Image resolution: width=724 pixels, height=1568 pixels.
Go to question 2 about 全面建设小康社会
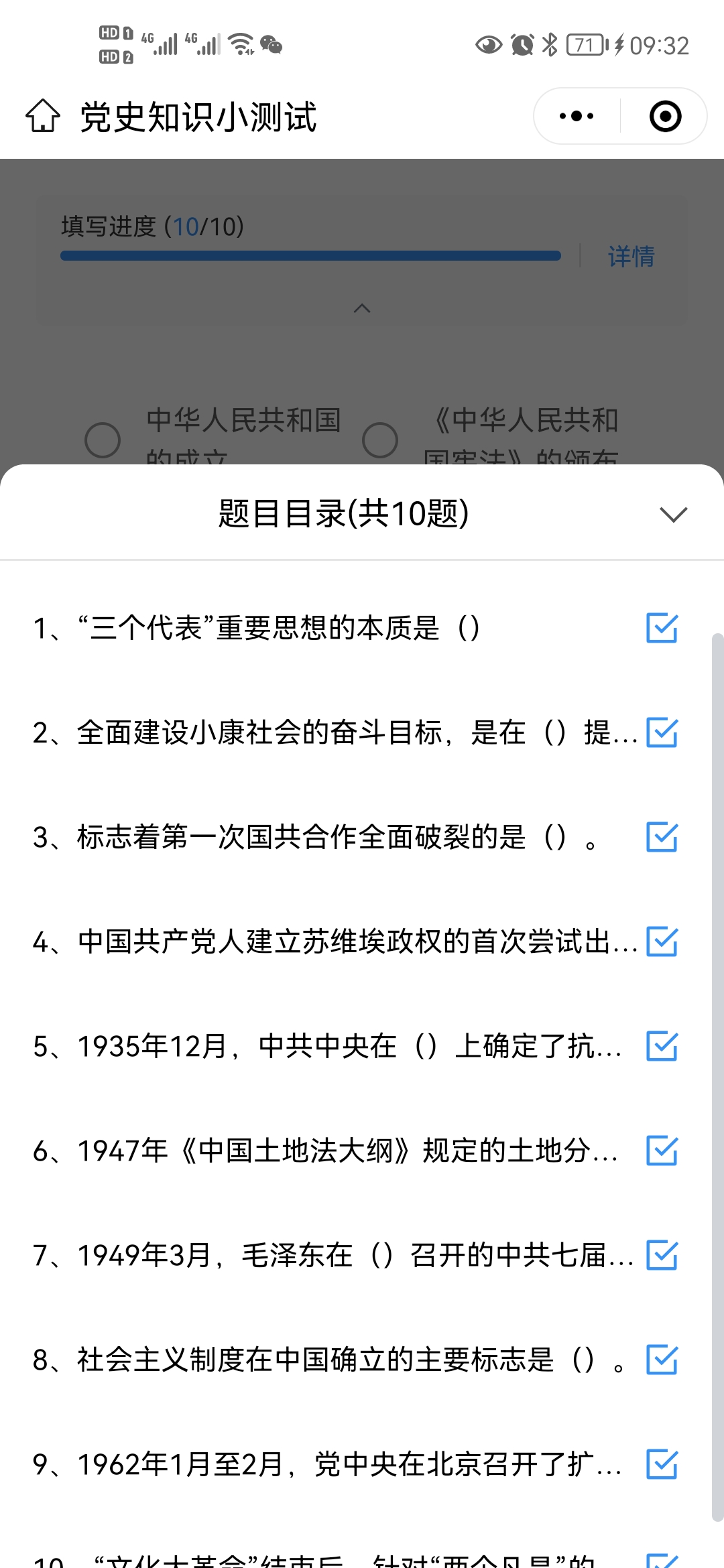tap(355, 733)
